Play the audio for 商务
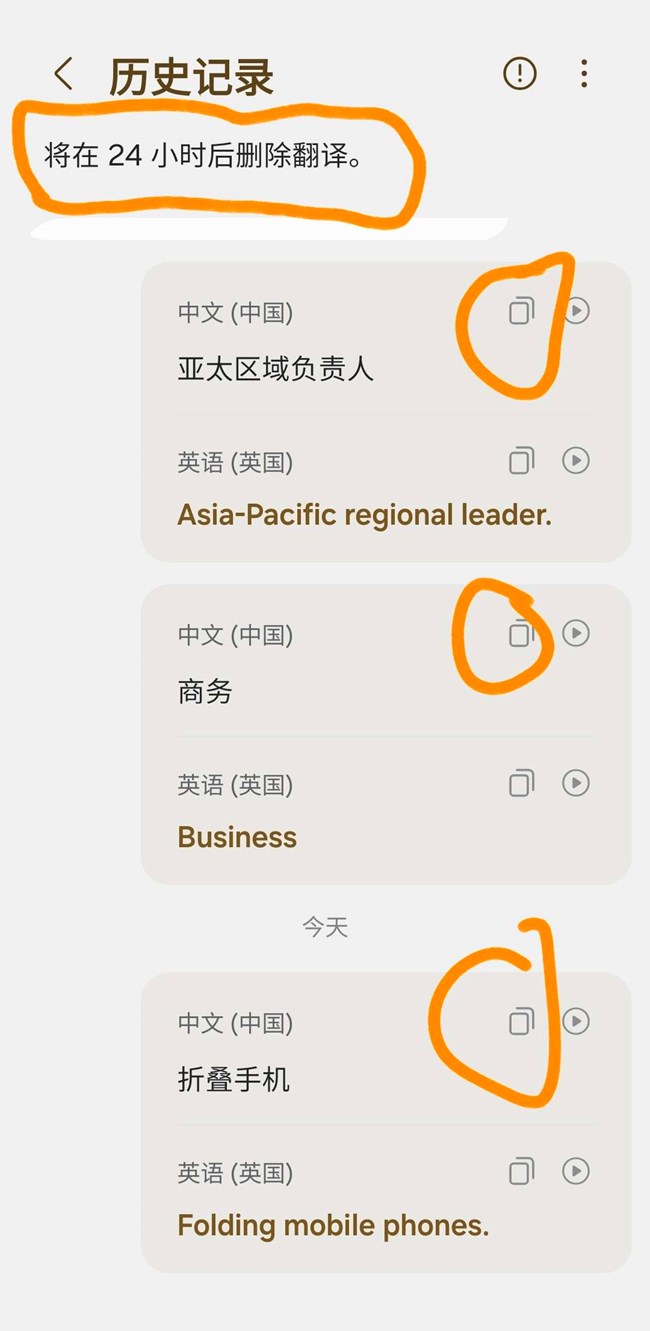The height and width of the screenshot is (1331, 650). pos(576,633)
